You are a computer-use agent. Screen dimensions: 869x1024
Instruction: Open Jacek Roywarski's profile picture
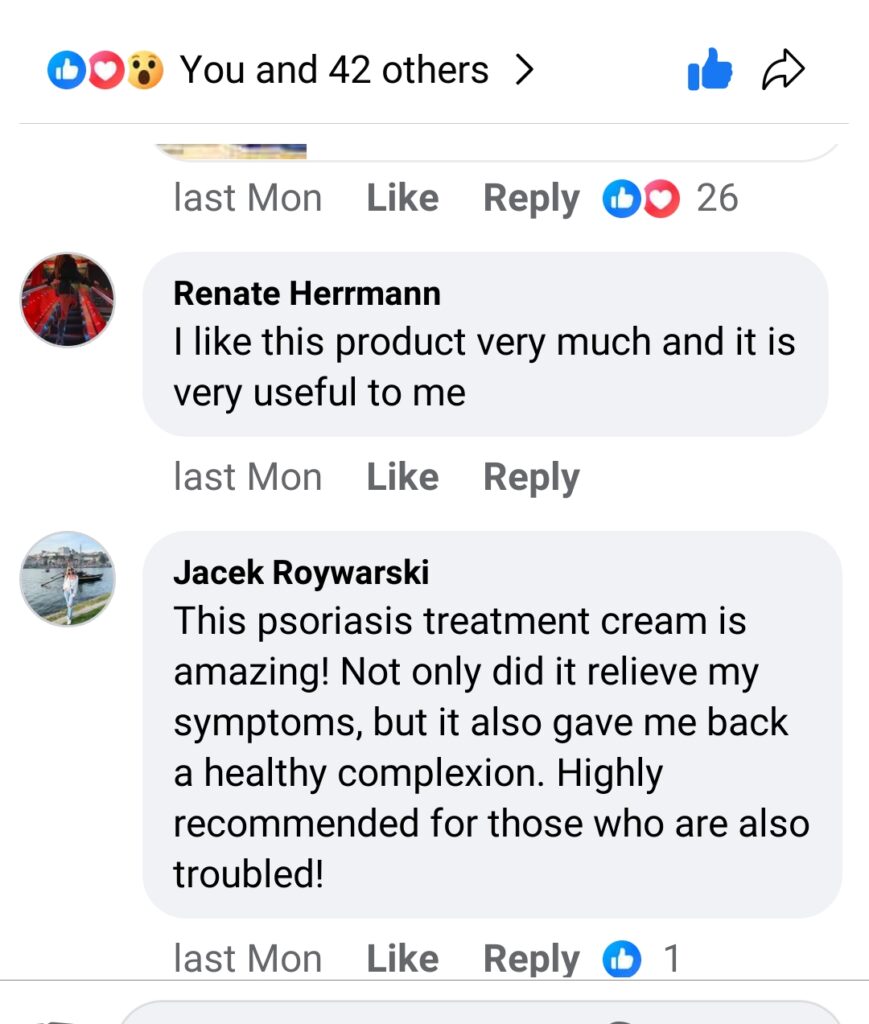(x=68, y=579)
